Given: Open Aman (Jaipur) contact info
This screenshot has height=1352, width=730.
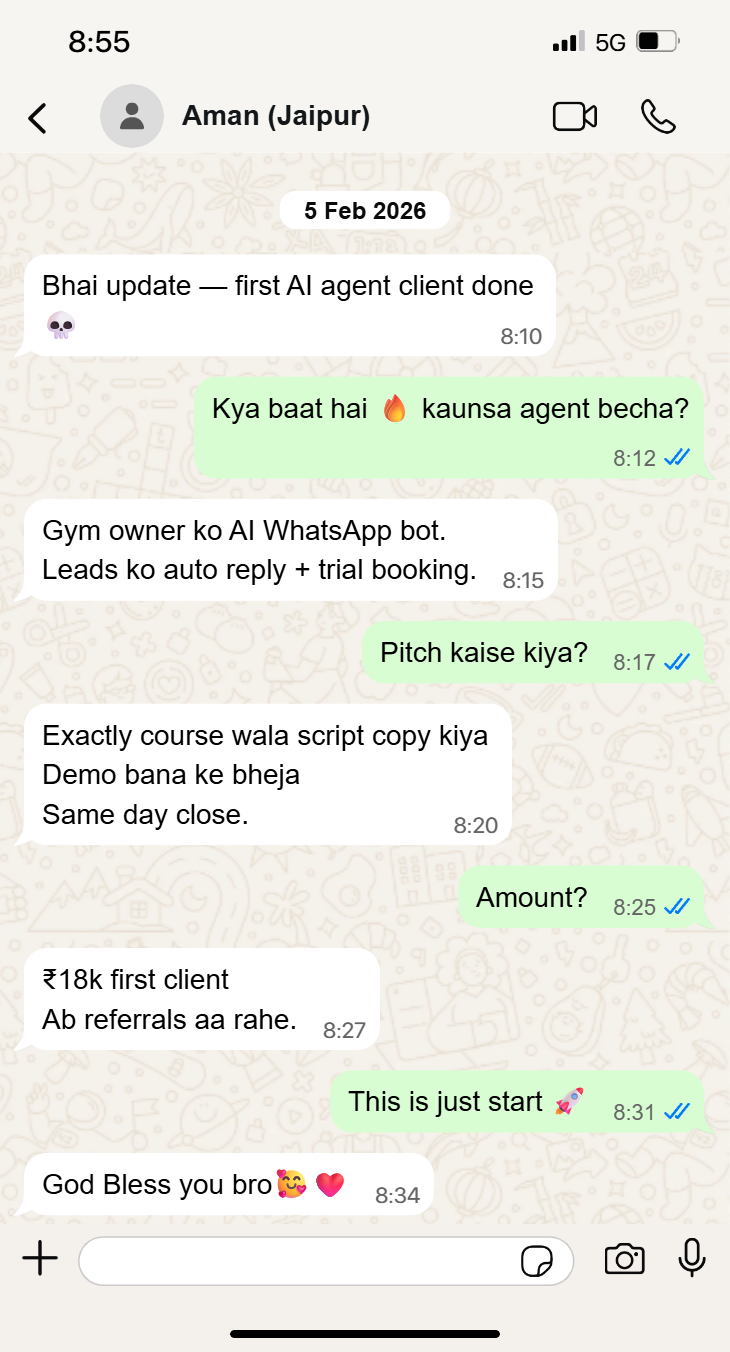Looking at the screenshot, I should pyautogui.click(x=276, y=117).
